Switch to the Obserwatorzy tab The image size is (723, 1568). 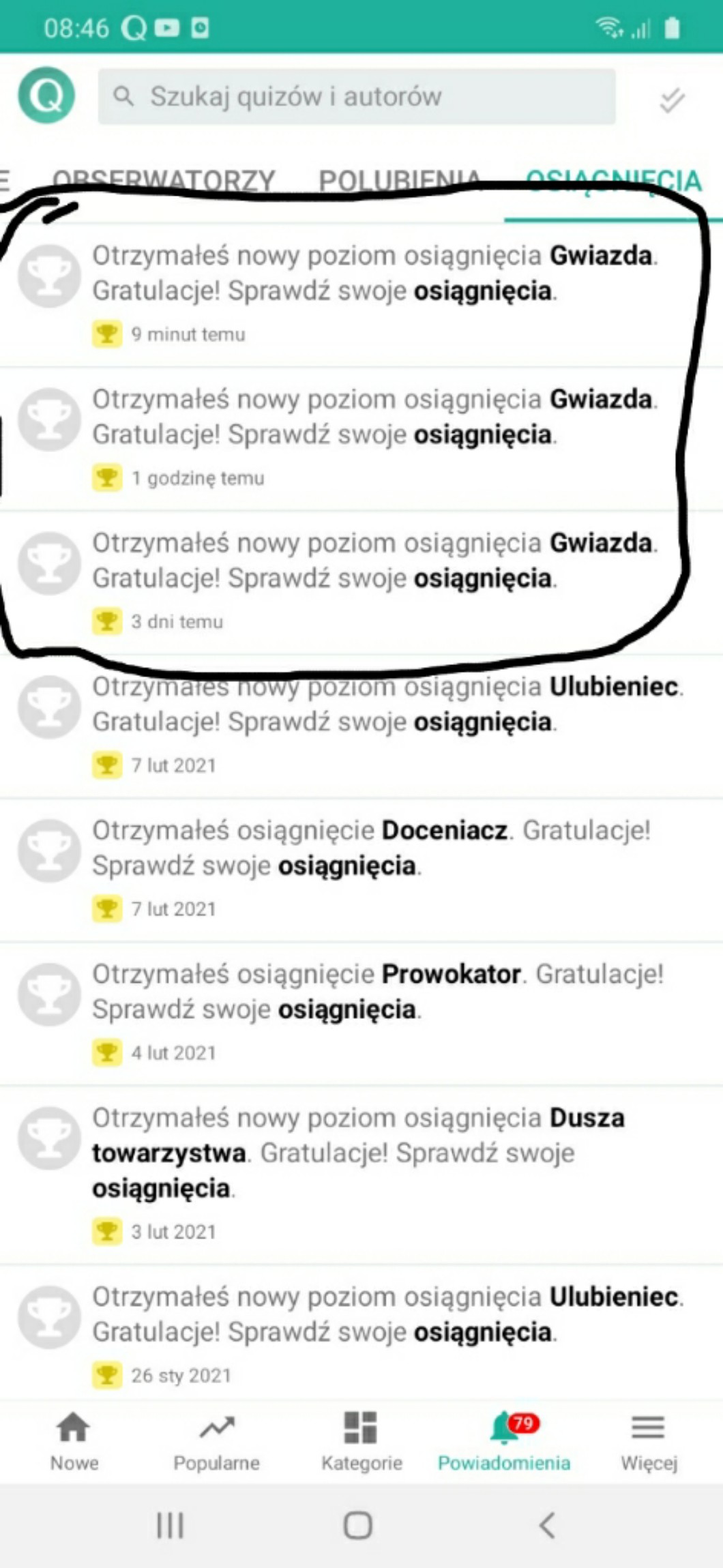pos(164,182)
